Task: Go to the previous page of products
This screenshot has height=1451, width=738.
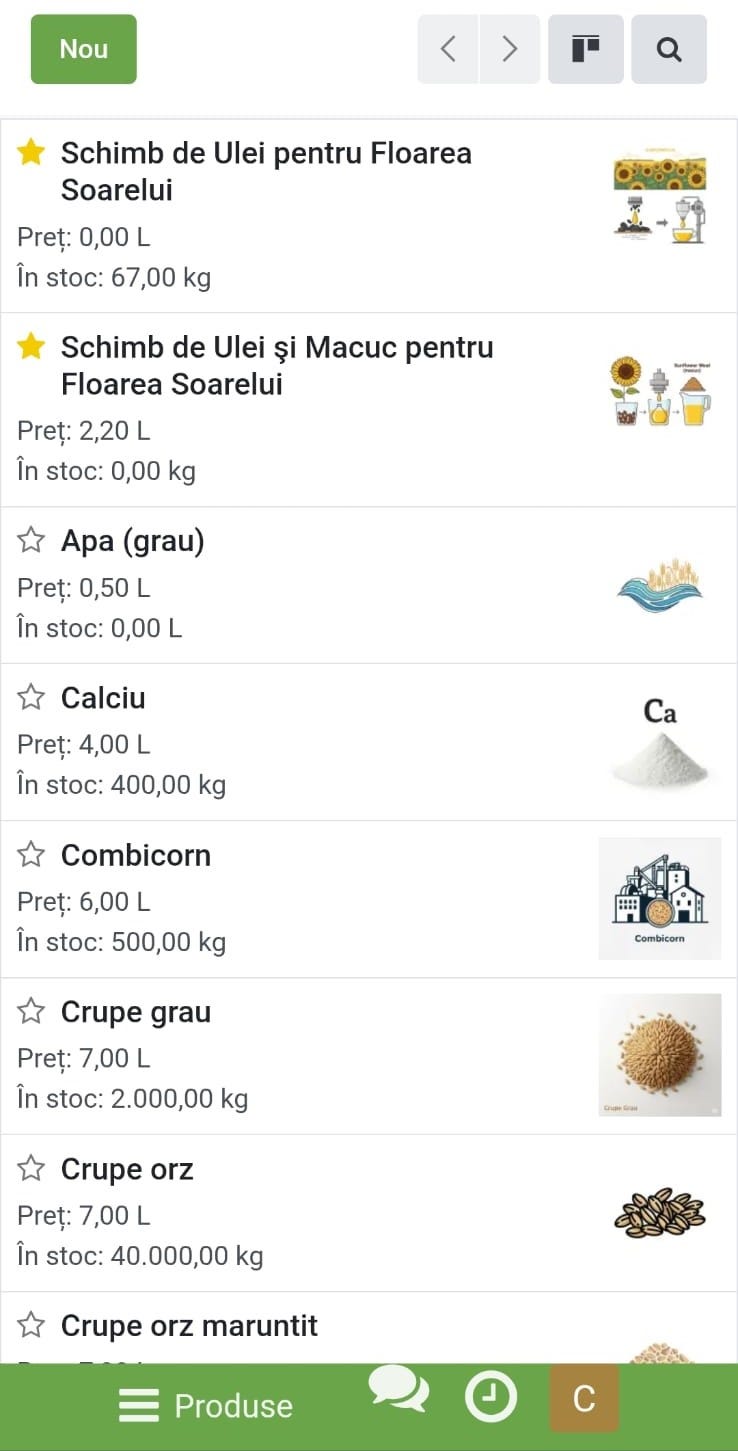Action: (448, 49)
